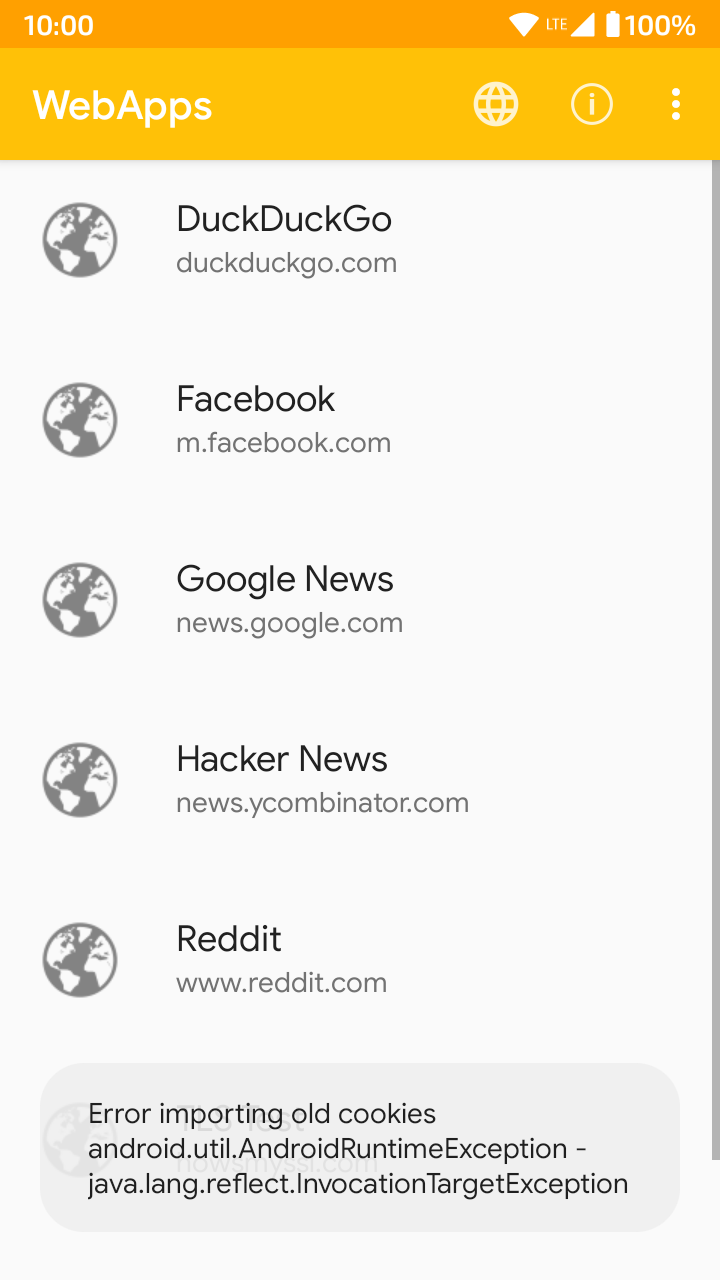720x1280 pixels.
Task: Open the link www.reddit.com
Action: click(x=281, y=982)
